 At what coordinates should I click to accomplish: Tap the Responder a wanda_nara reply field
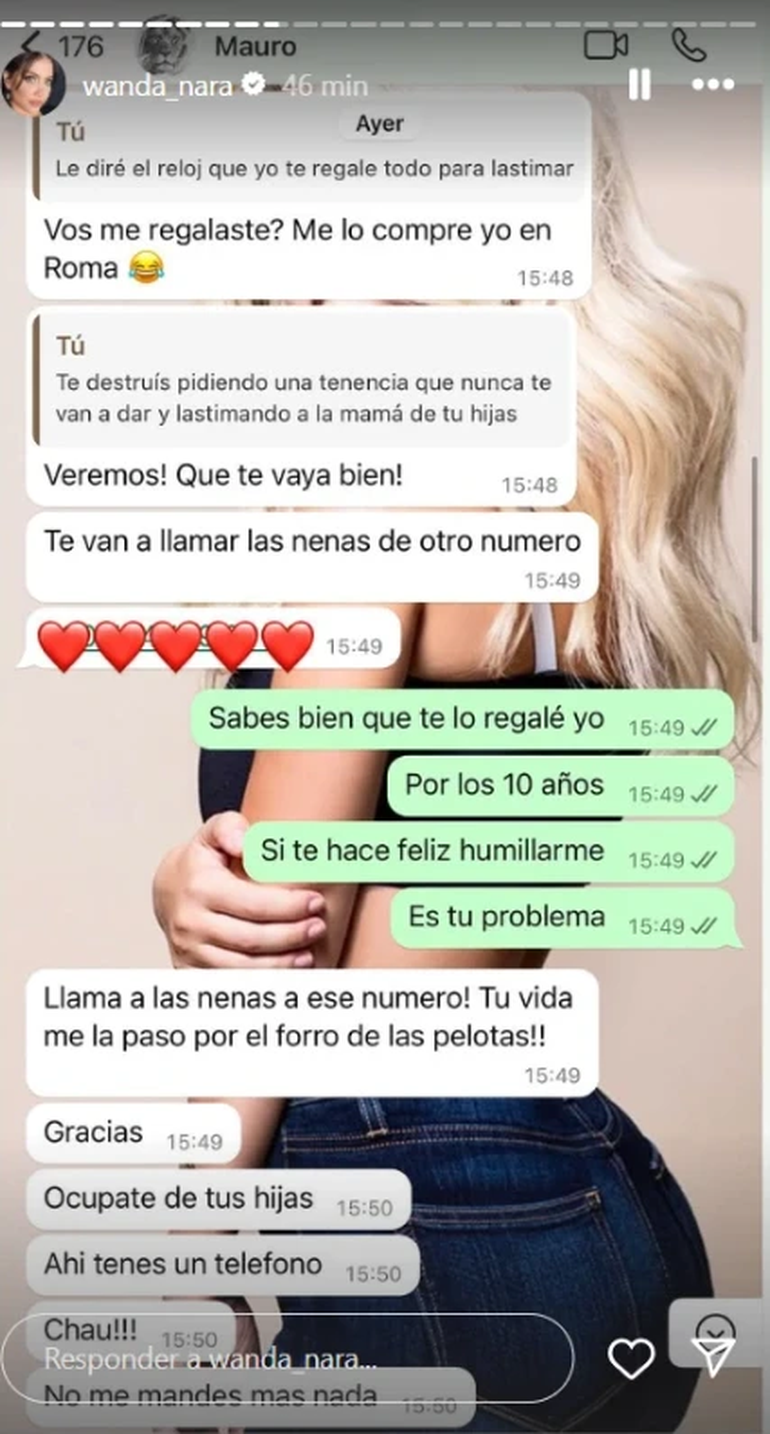click(x=290, y=1358)
